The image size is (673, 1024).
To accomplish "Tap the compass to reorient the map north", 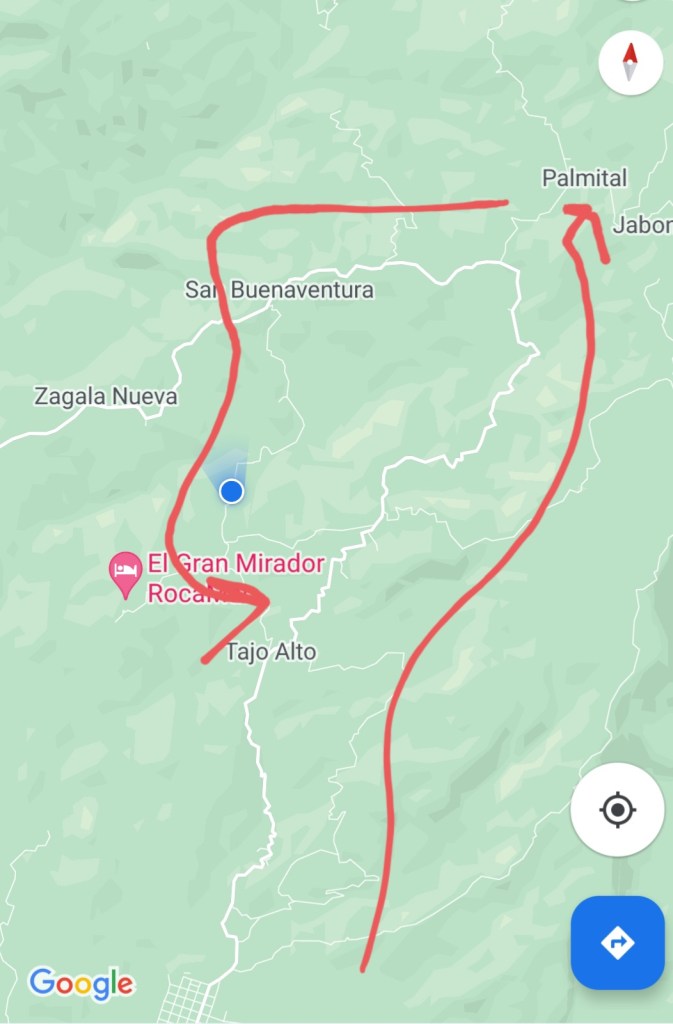I will click(630, 62).
